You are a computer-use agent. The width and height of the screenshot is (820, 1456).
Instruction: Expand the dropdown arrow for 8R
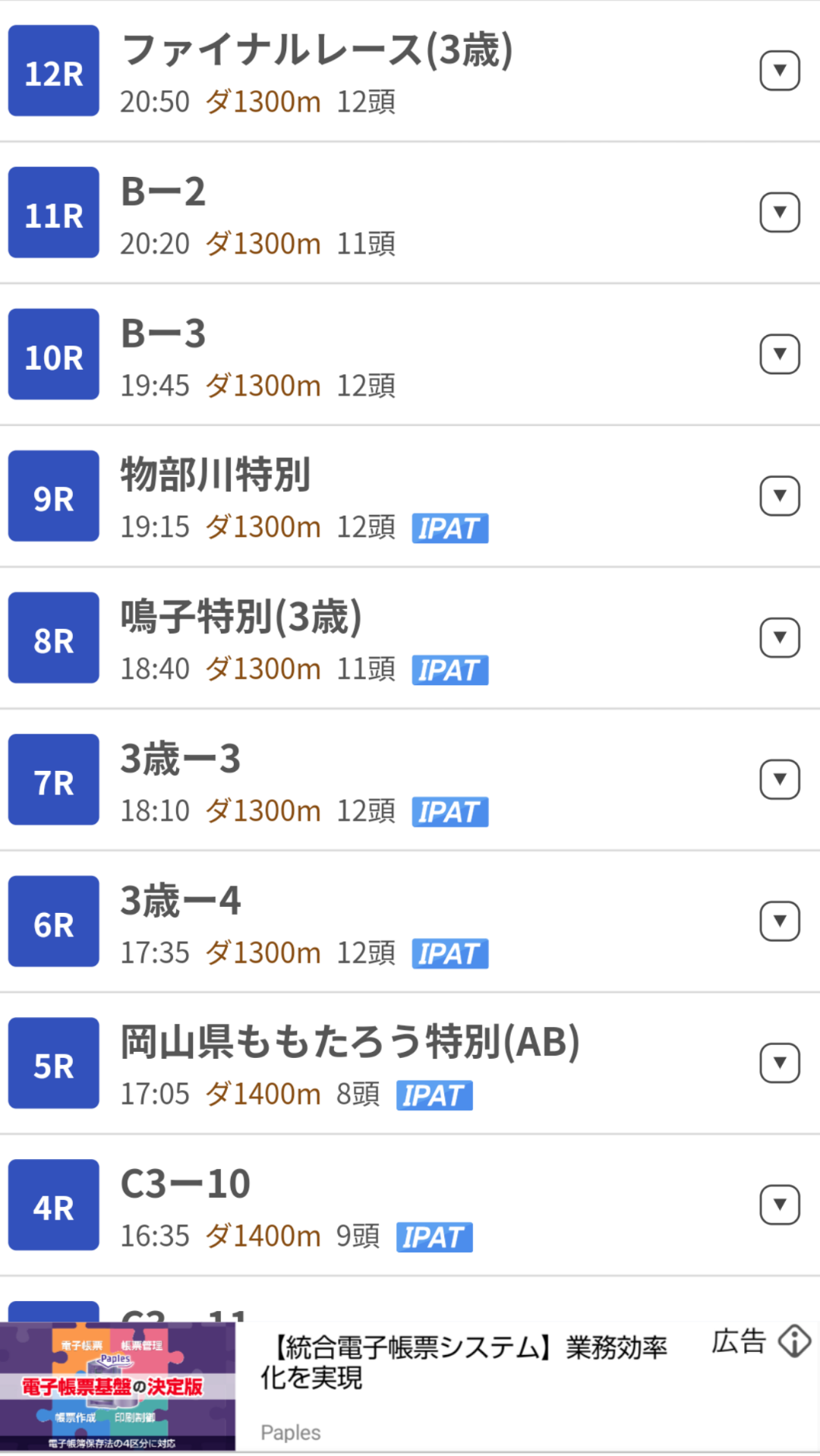[780, 637]
